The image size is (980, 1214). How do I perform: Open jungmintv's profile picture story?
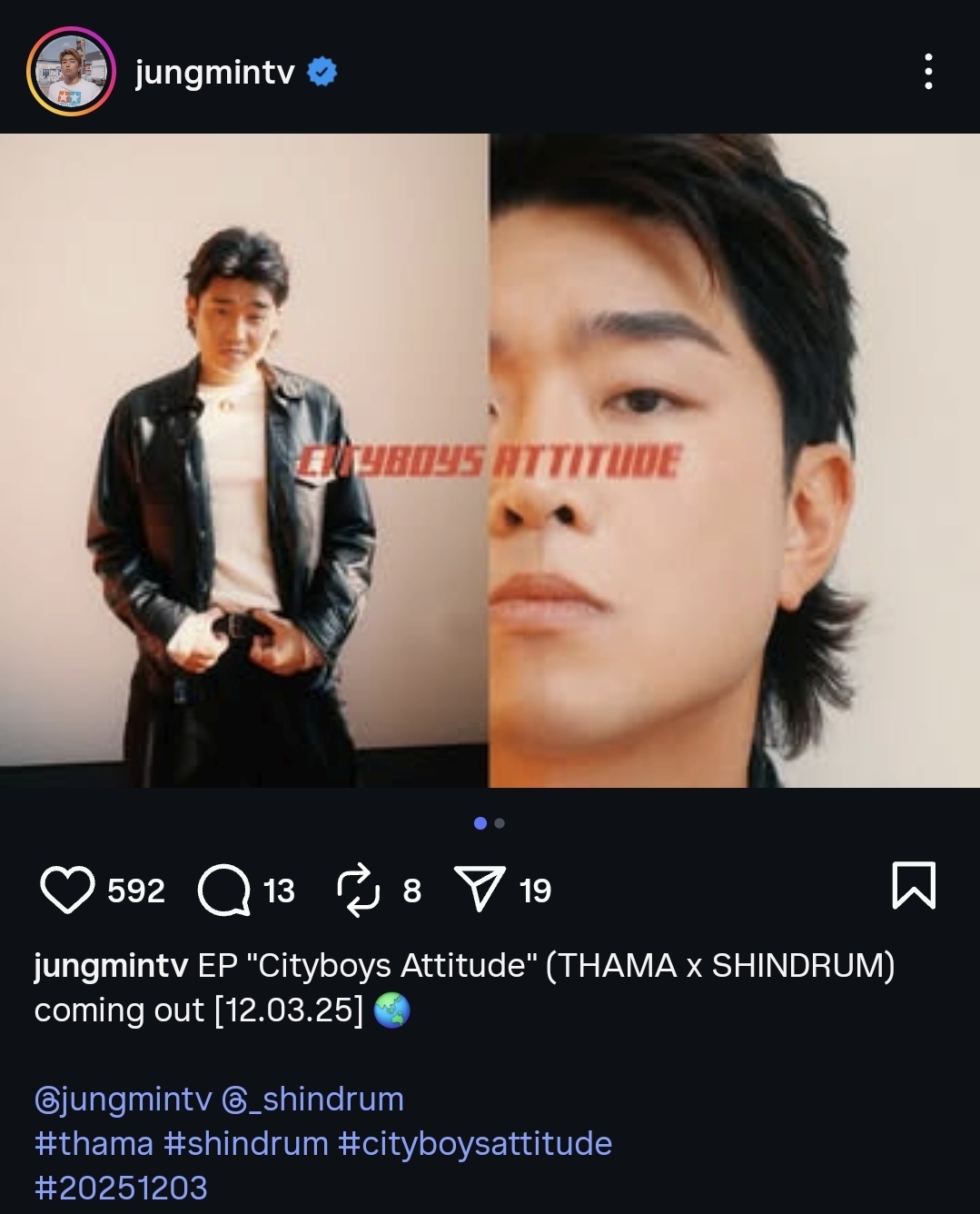[71, 72]
